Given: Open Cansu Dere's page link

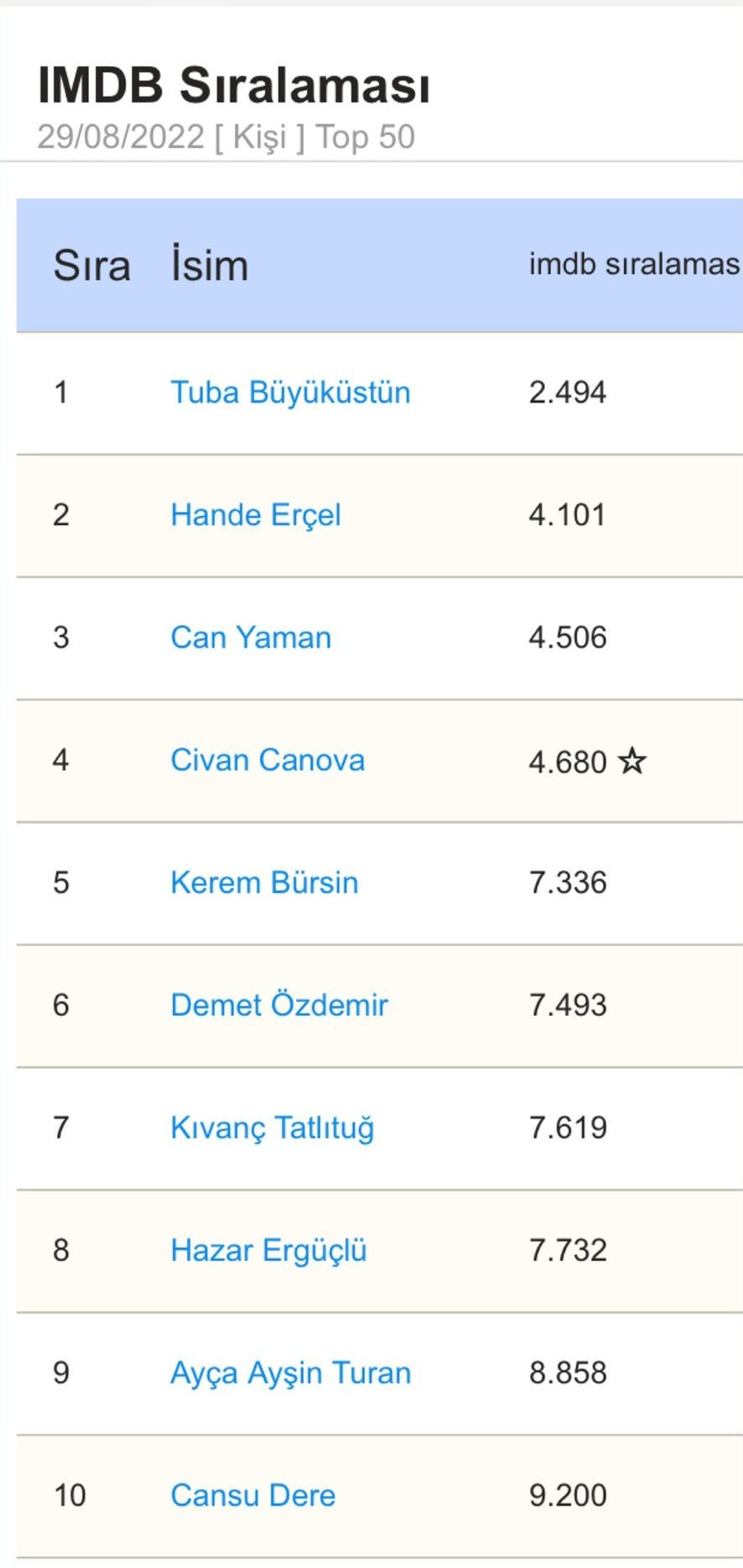Looking at the screenshot, I should 252,1495.
